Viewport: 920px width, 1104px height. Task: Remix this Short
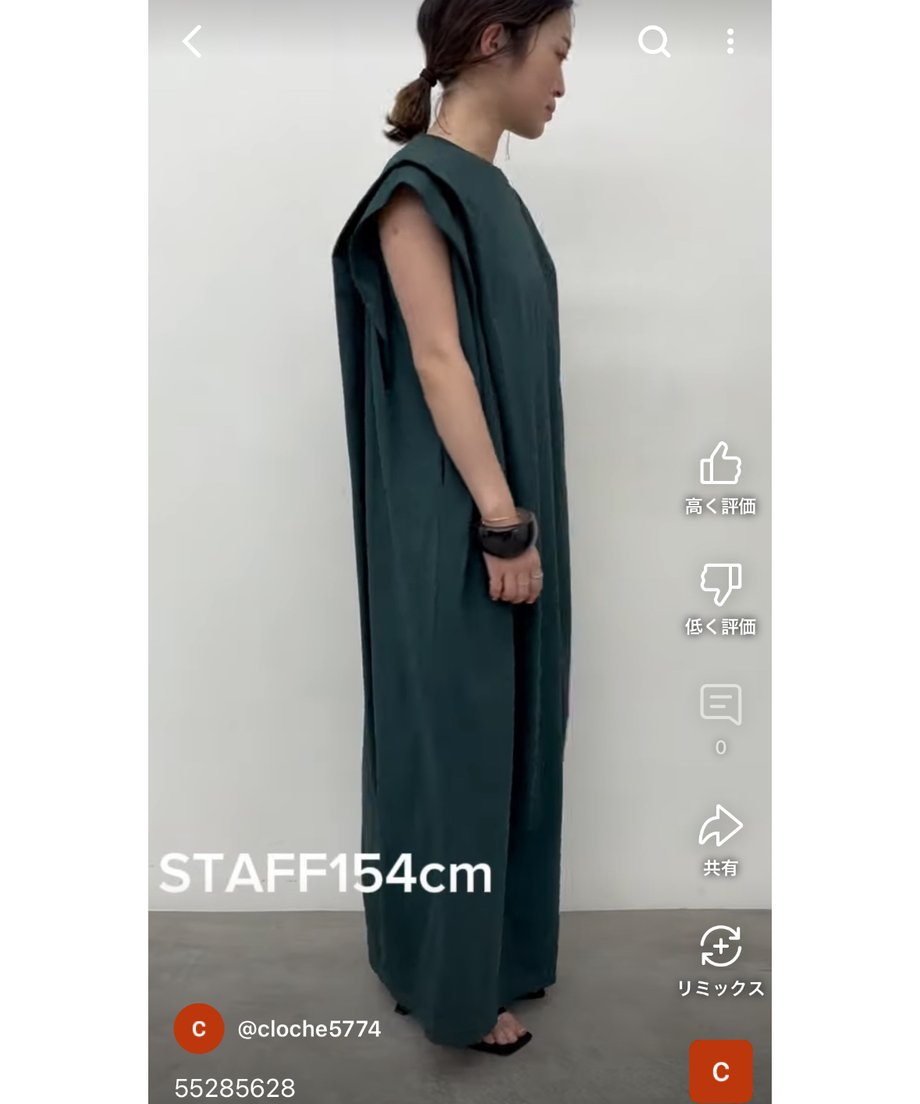720,947
